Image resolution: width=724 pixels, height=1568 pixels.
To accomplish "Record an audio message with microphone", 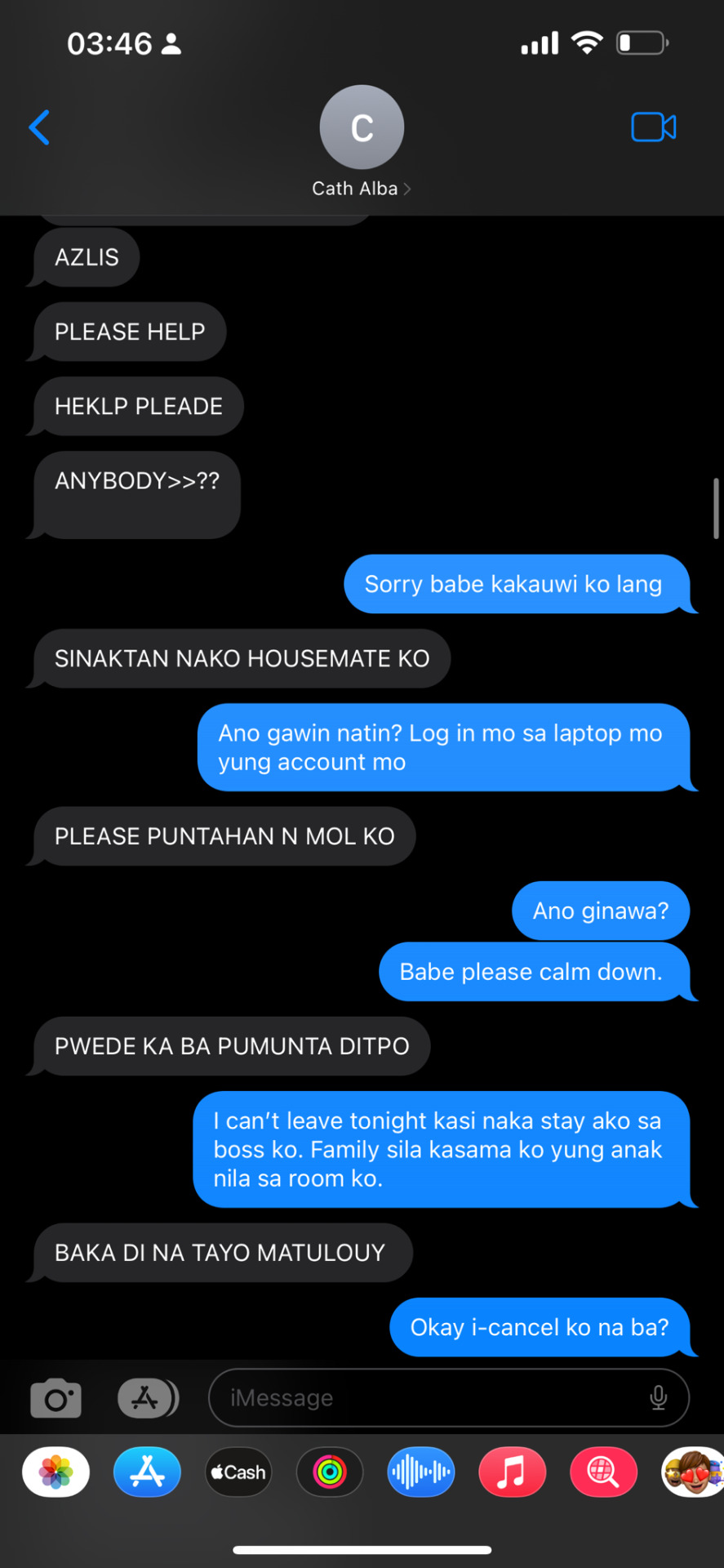I will point(658,1398).
